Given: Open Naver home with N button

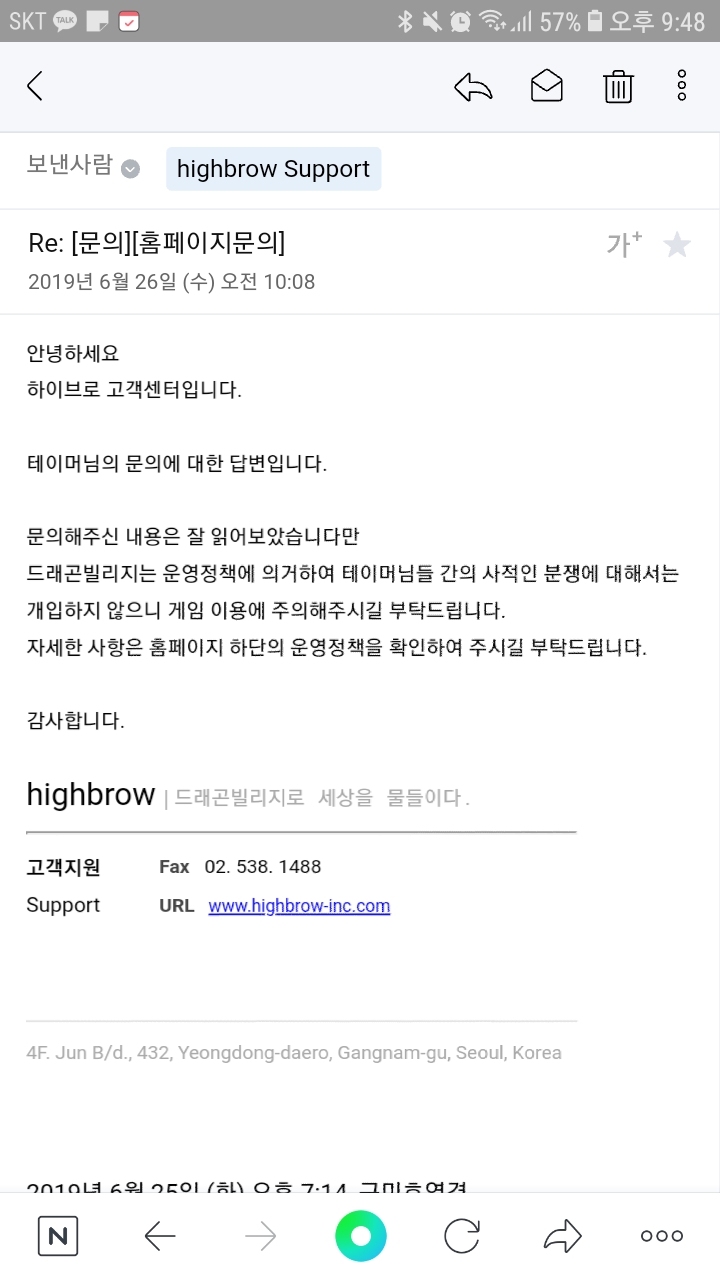Looking at the screenshot, I should 58,1237.
